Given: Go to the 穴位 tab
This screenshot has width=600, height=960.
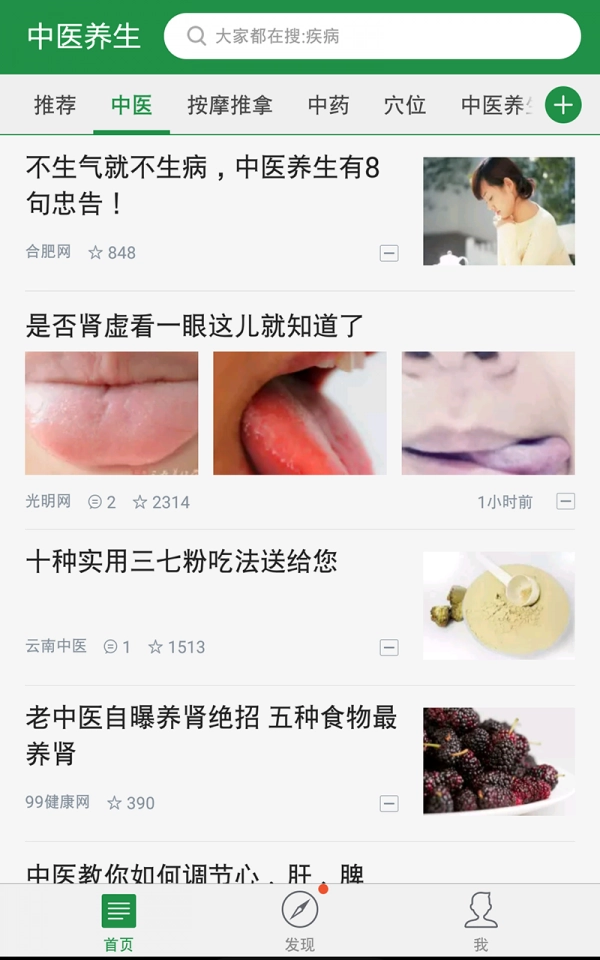Looking at the screenshot, I should coord(404,105).
